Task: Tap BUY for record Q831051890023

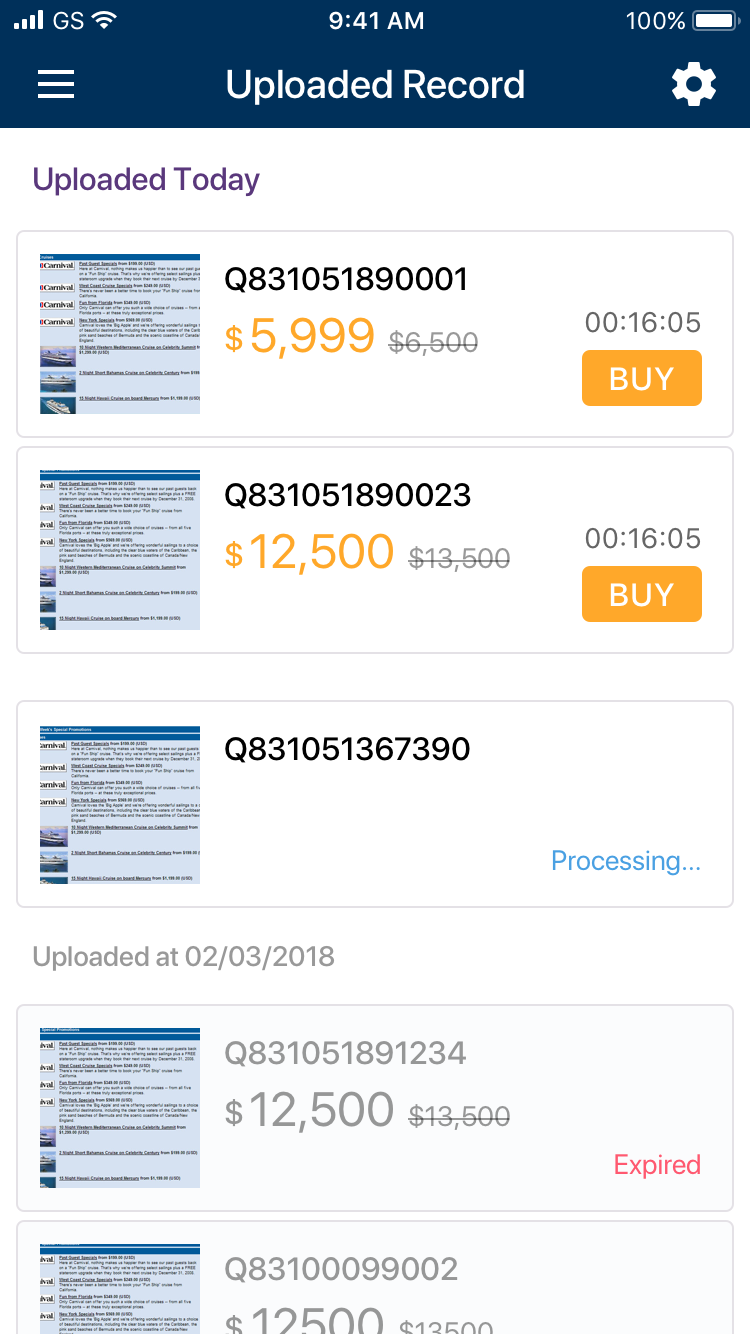Action: [x=641, y=594]
